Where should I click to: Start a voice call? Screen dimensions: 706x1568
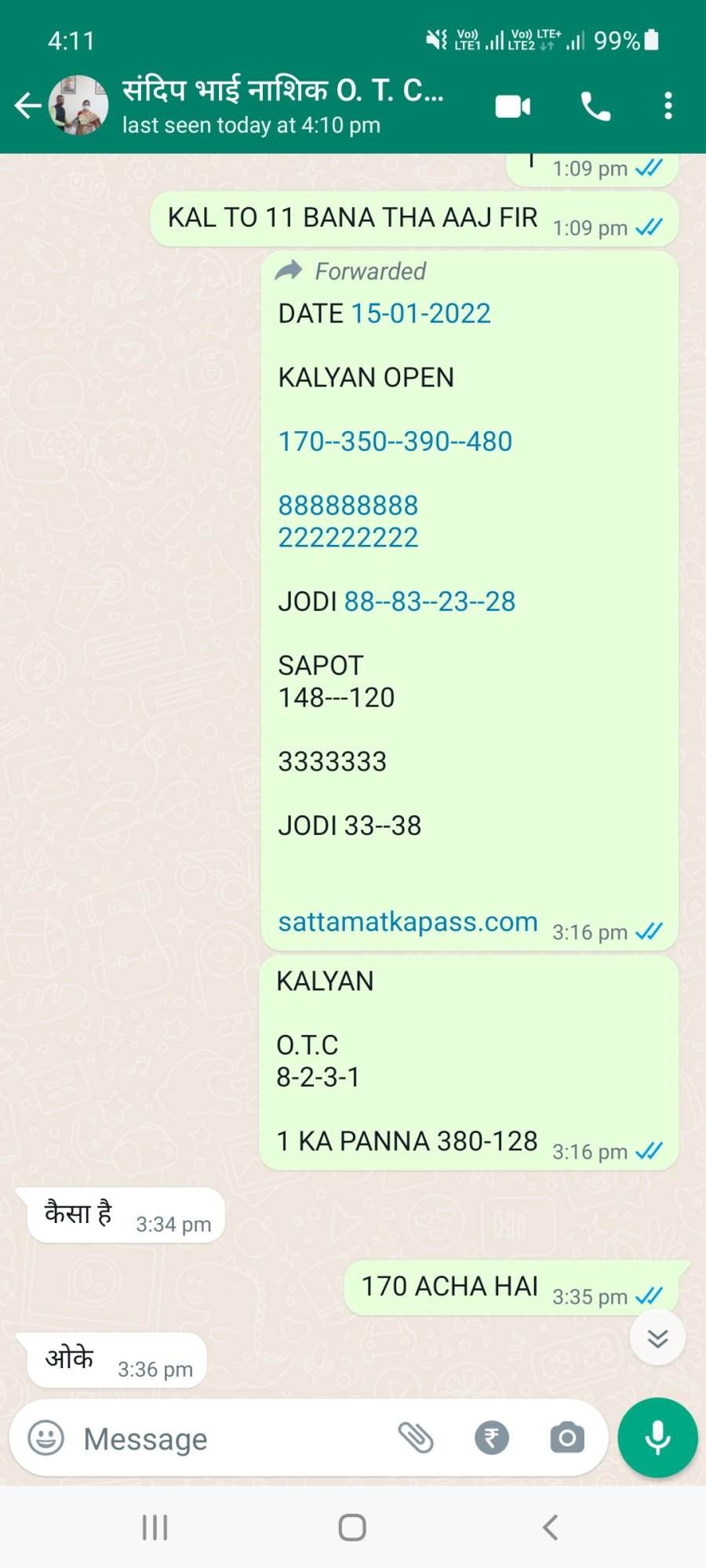tap(595, 105)
